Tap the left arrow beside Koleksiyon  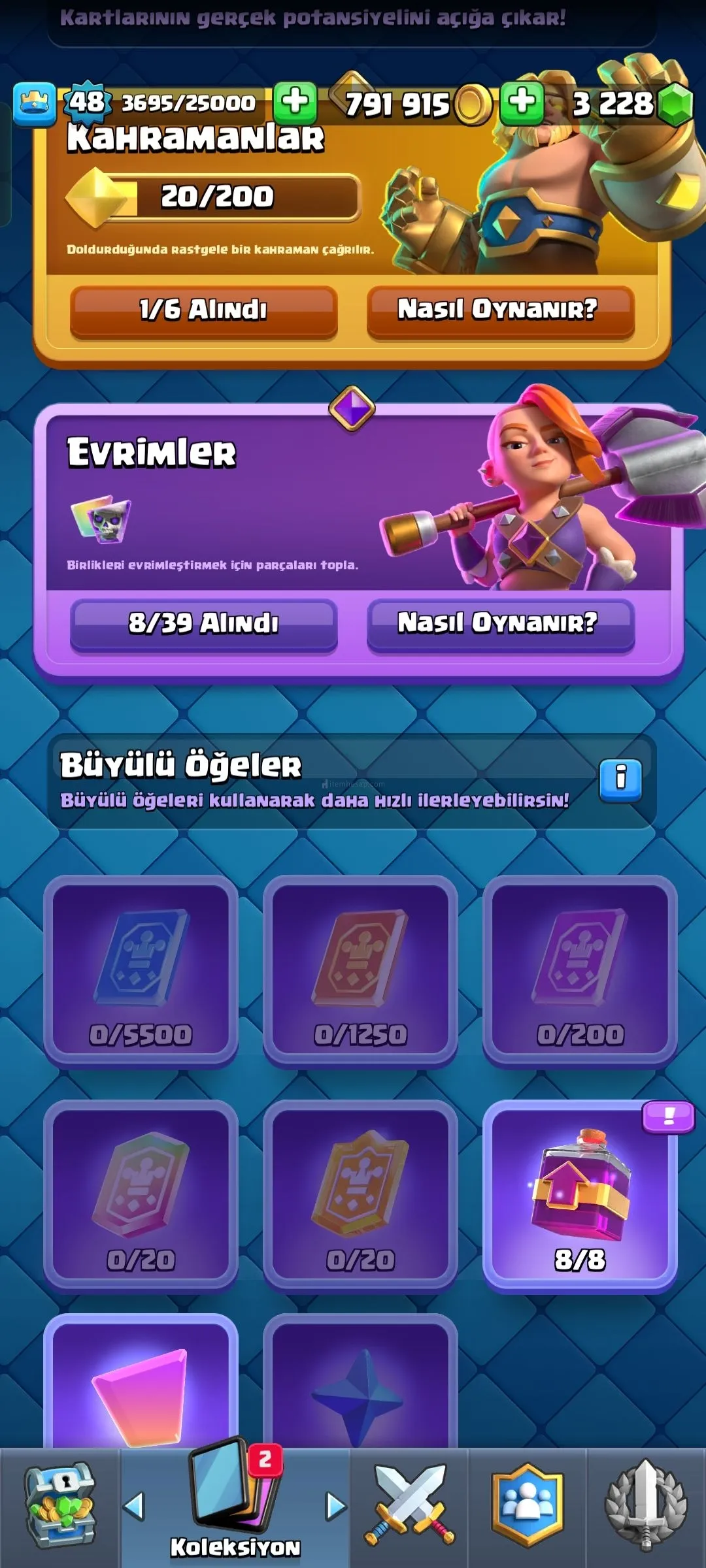(134, 1506)
